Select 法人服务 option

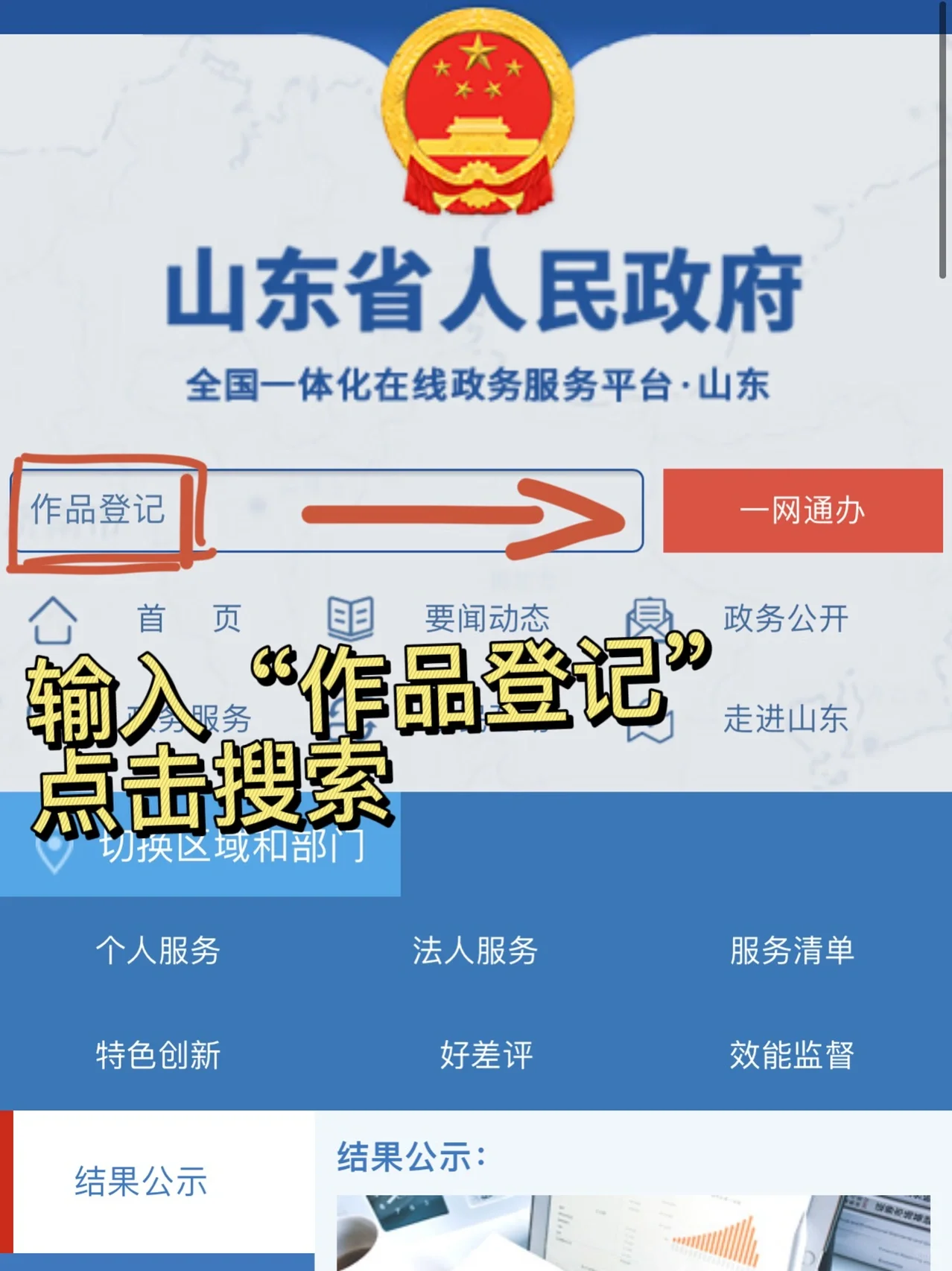click(x=475, y=951)
